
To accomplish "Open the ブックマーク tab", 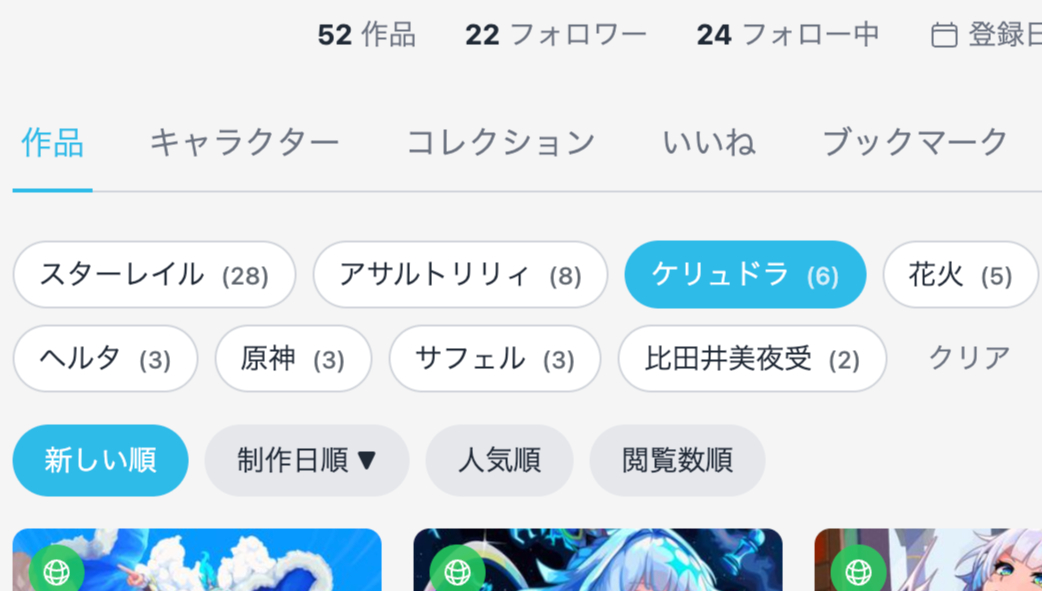I will click(914, 143).
